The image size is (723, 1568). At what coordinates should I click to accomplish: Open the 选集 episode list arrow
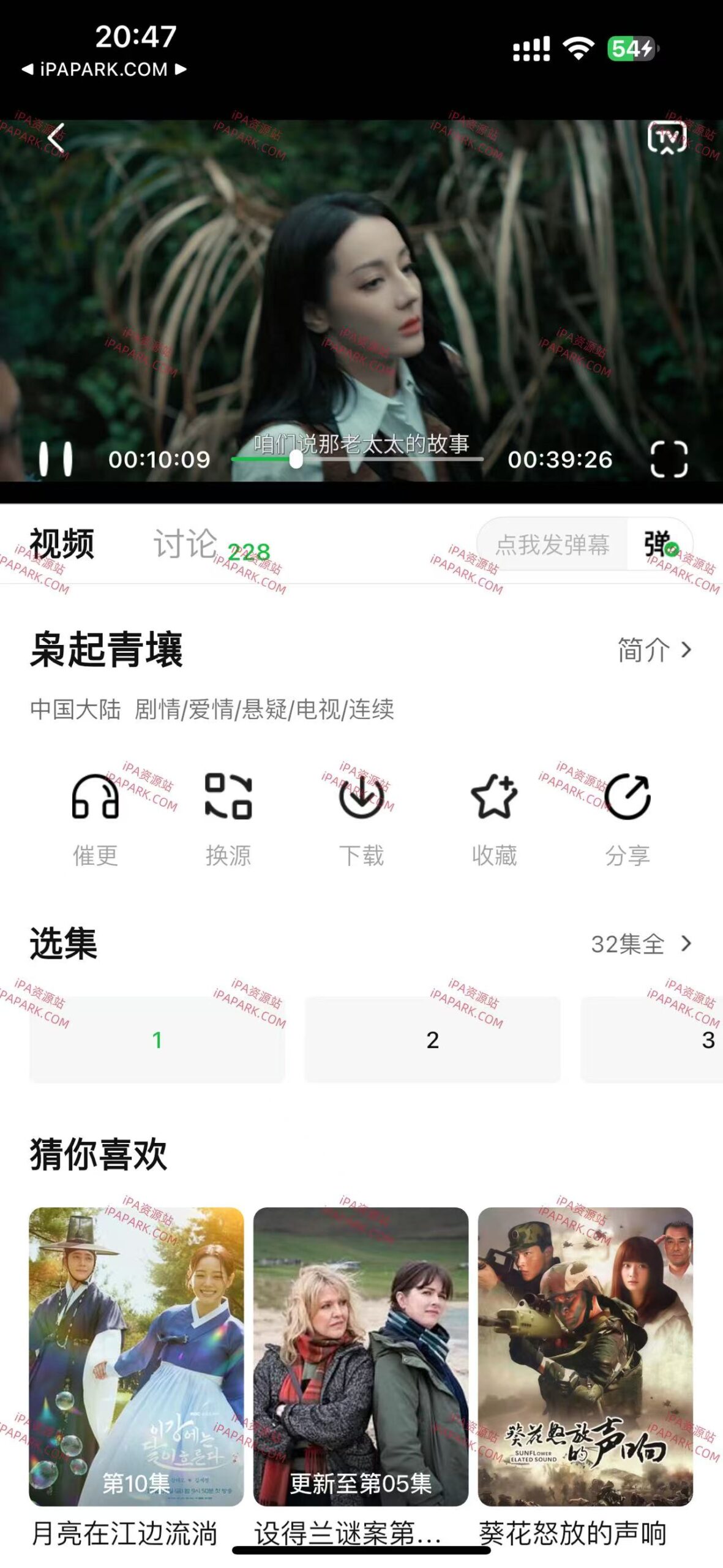click(x=687, y=944)
